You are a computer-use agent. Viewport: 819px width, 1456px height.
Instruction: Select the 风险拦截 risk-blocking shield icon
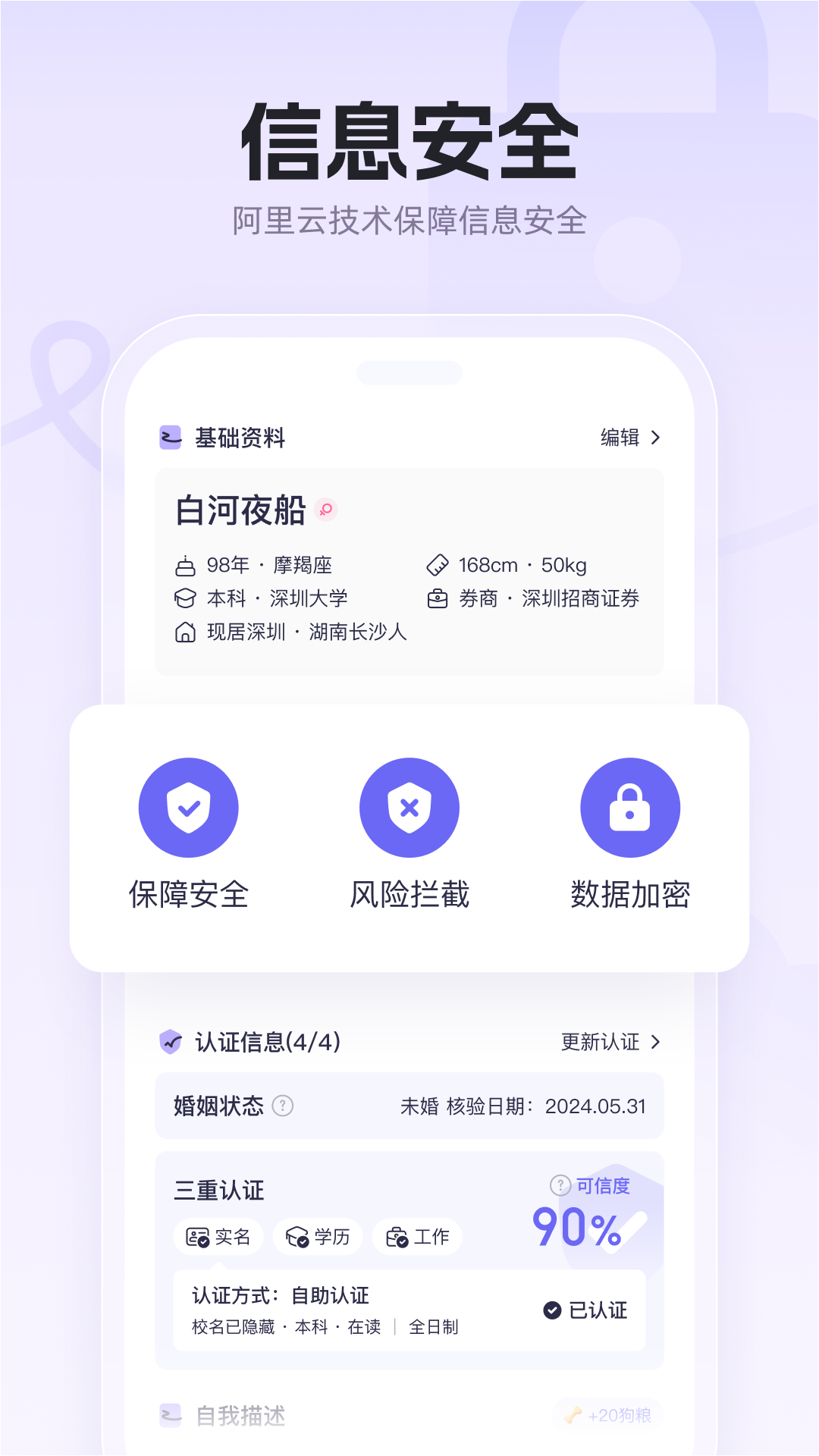pos(409,807)
